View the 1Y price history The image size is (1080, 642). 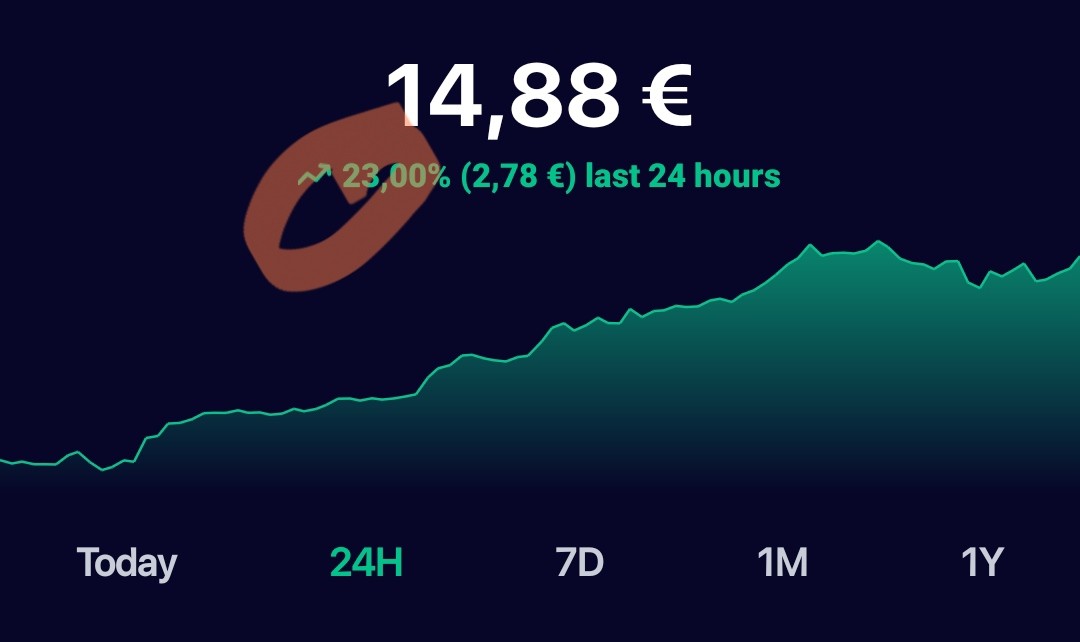click(982, 562)
